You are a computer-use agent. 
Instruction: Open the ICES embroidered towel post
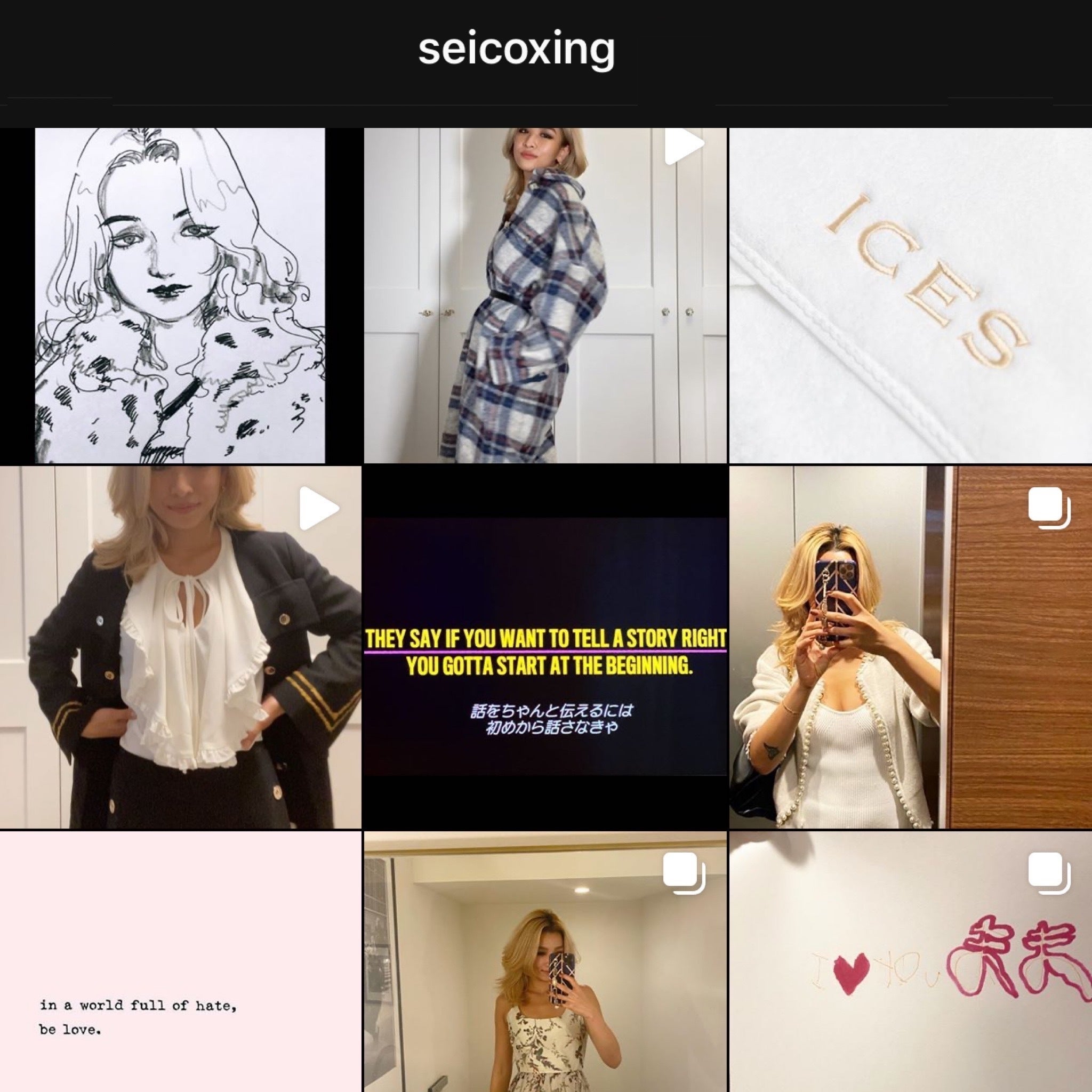coord(910,295)
